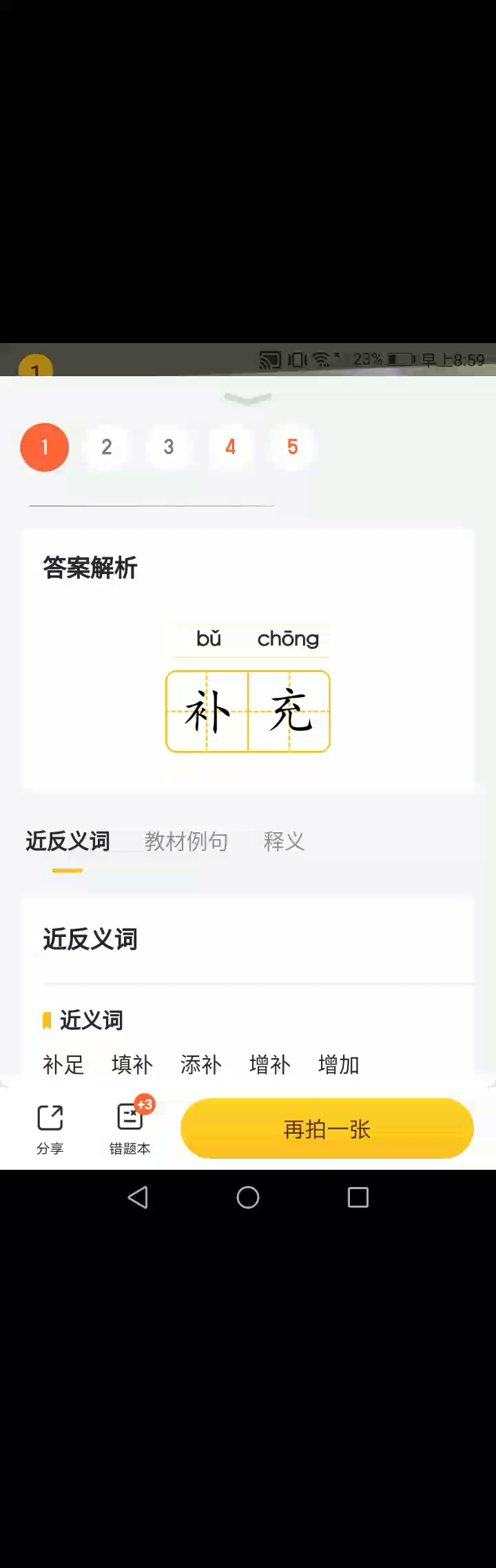The image size is (496, 1568).
Task: Go to the home screen
Action: coord(248,1197)
